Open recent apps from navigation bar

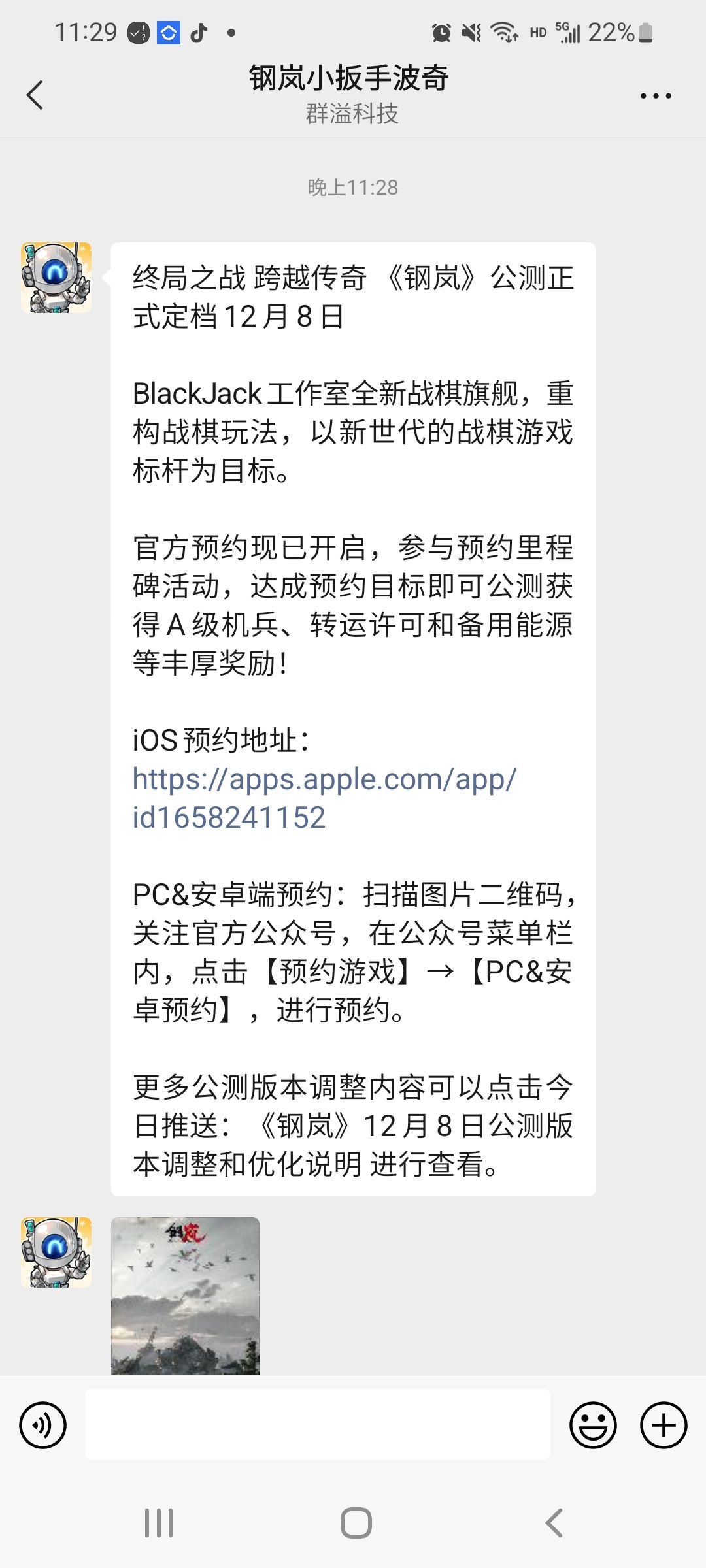coord(159,1523)
